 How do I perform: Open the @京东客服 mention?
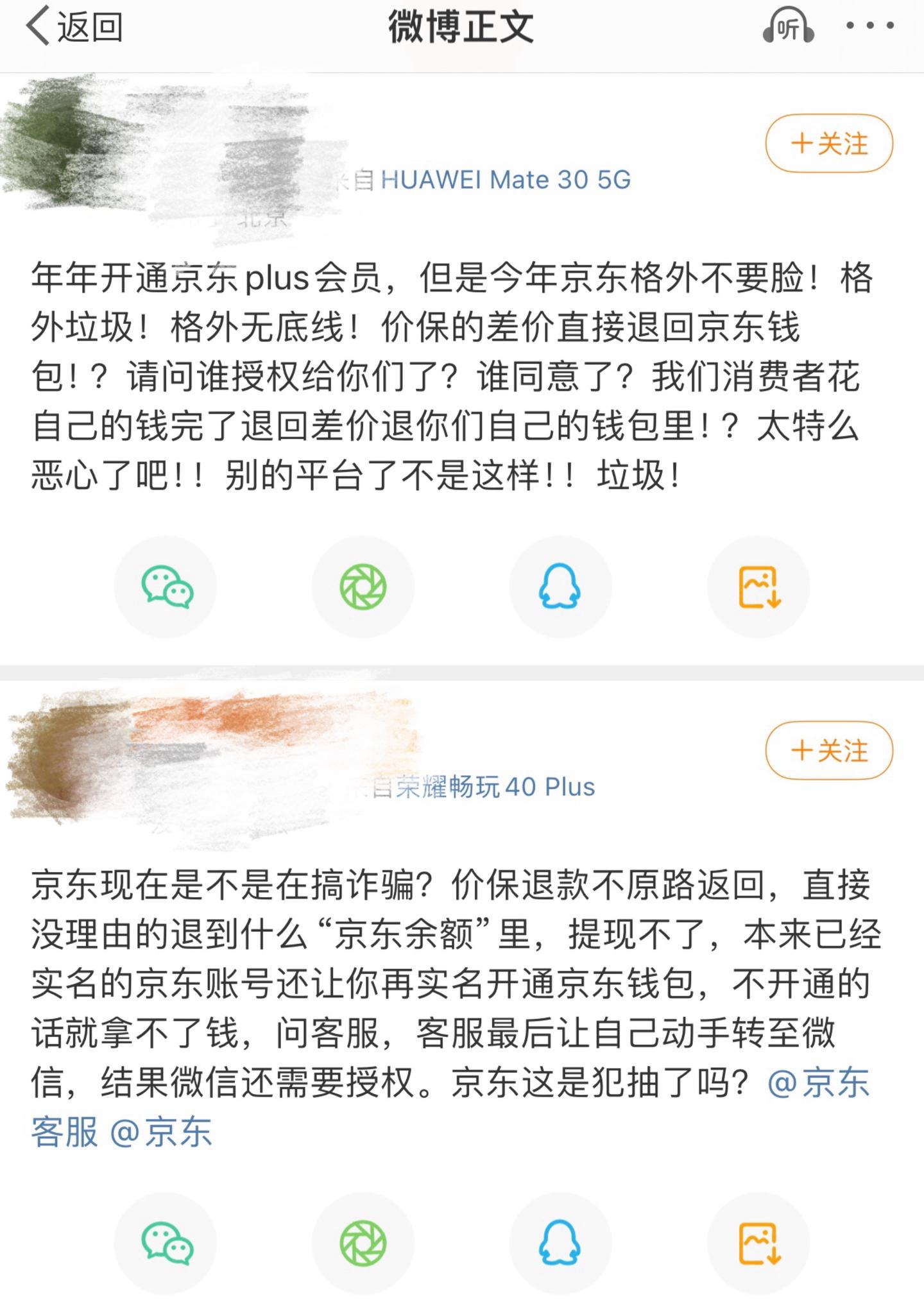pos(818,1083)
